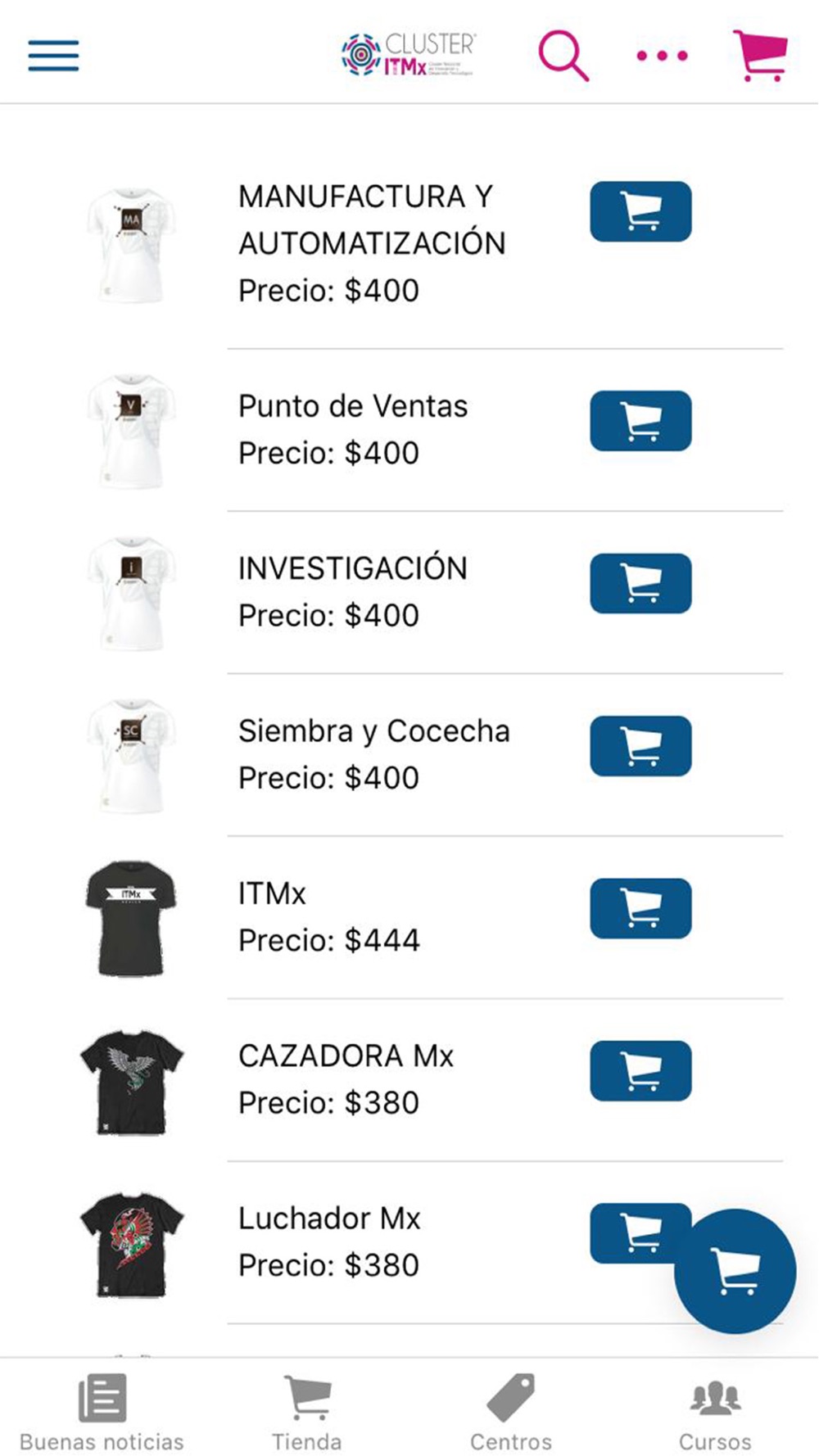
Task: Open the hamburger drawer menu
Action: tap(54, 56)
